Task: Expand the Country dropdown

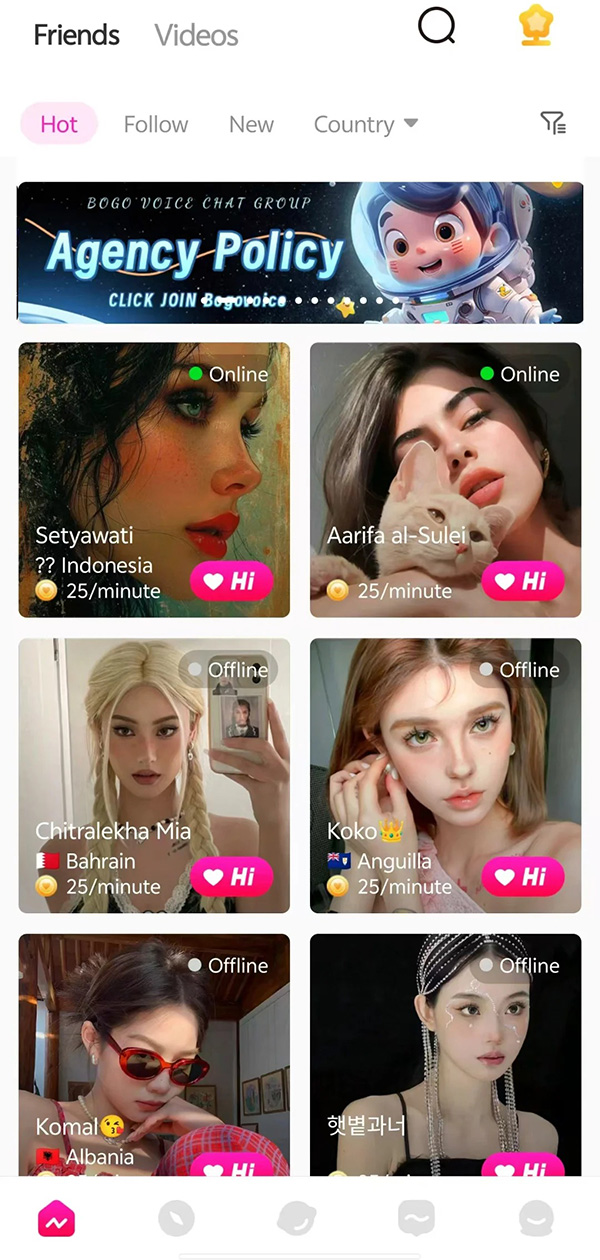Action: [x=366, y=124]
